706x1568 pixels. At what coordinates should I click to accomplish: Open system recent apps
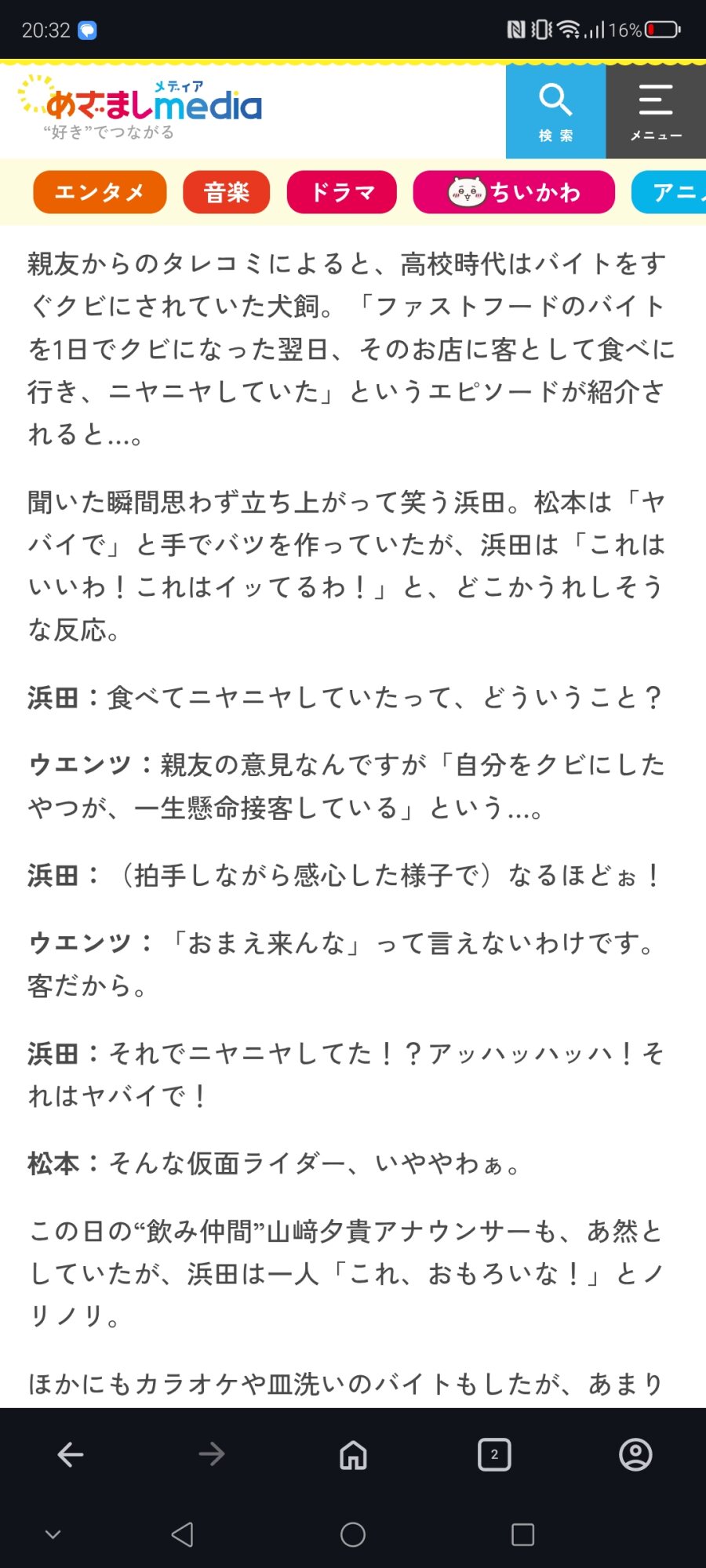point(522,1534)
